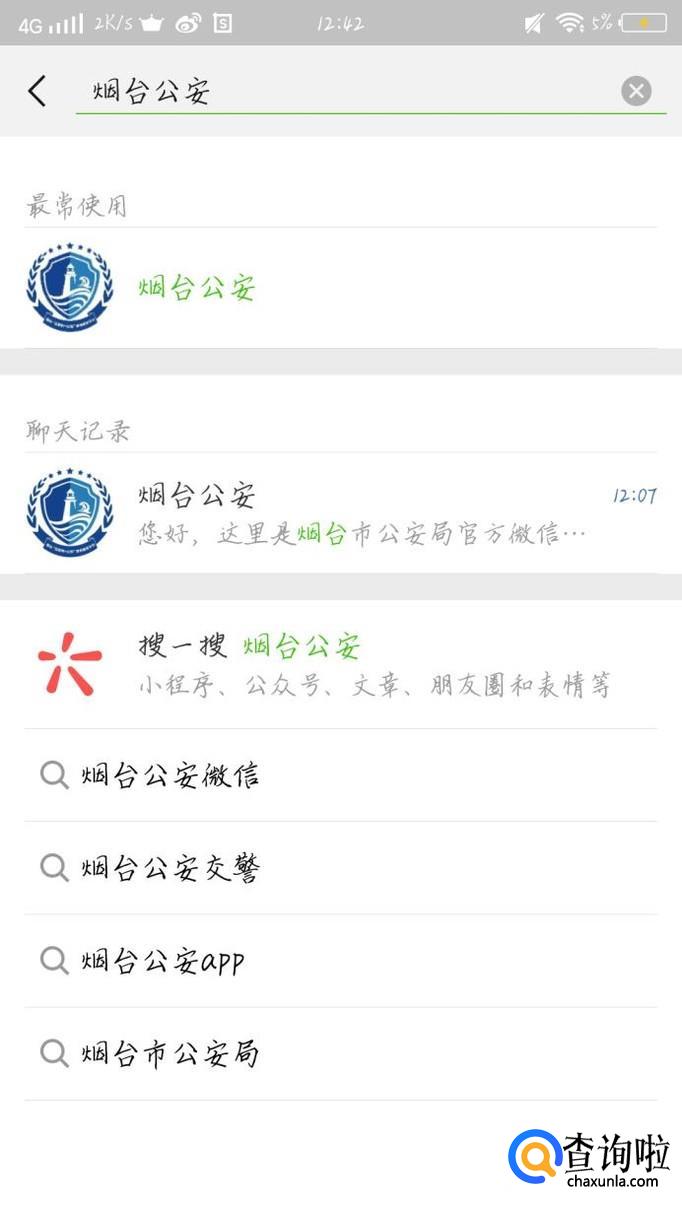Edit the 烟台公安 search field
Viewport: 682px width, 1212px height.
(x=340, y=92)
